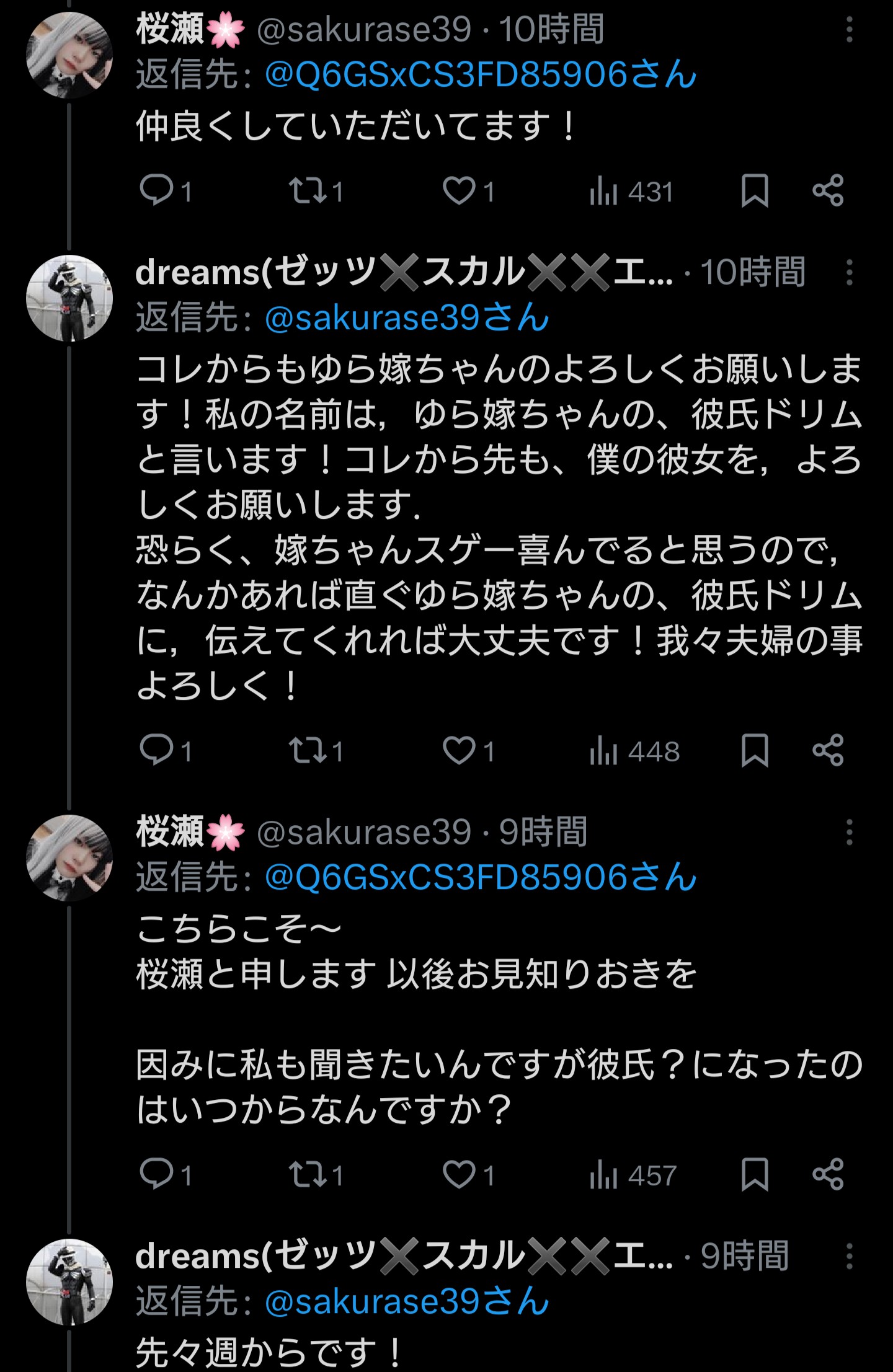893x1372 pixels.
Task: Like the tweet with 431 views
Action: [459, 190]
